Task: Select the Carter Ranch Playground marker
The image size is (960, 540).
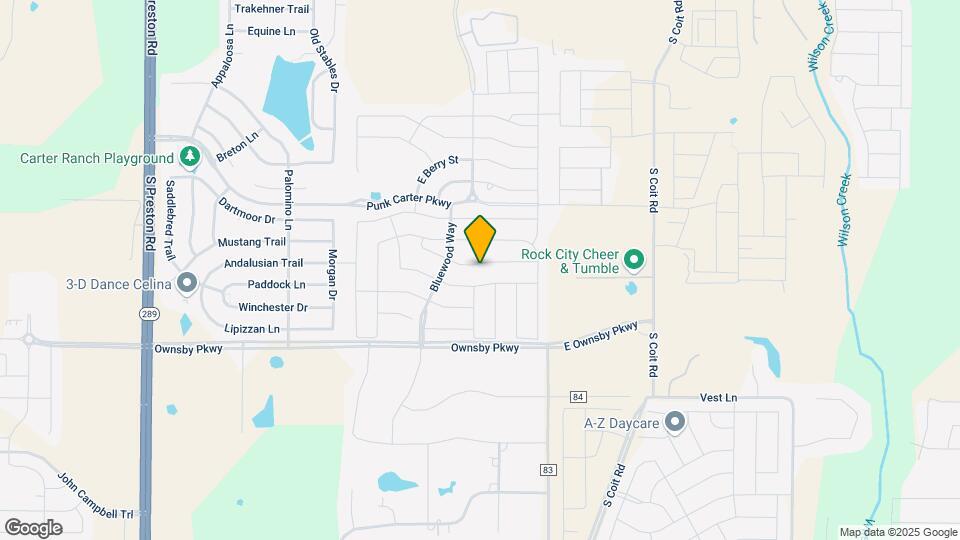Action: coord(189,158)
